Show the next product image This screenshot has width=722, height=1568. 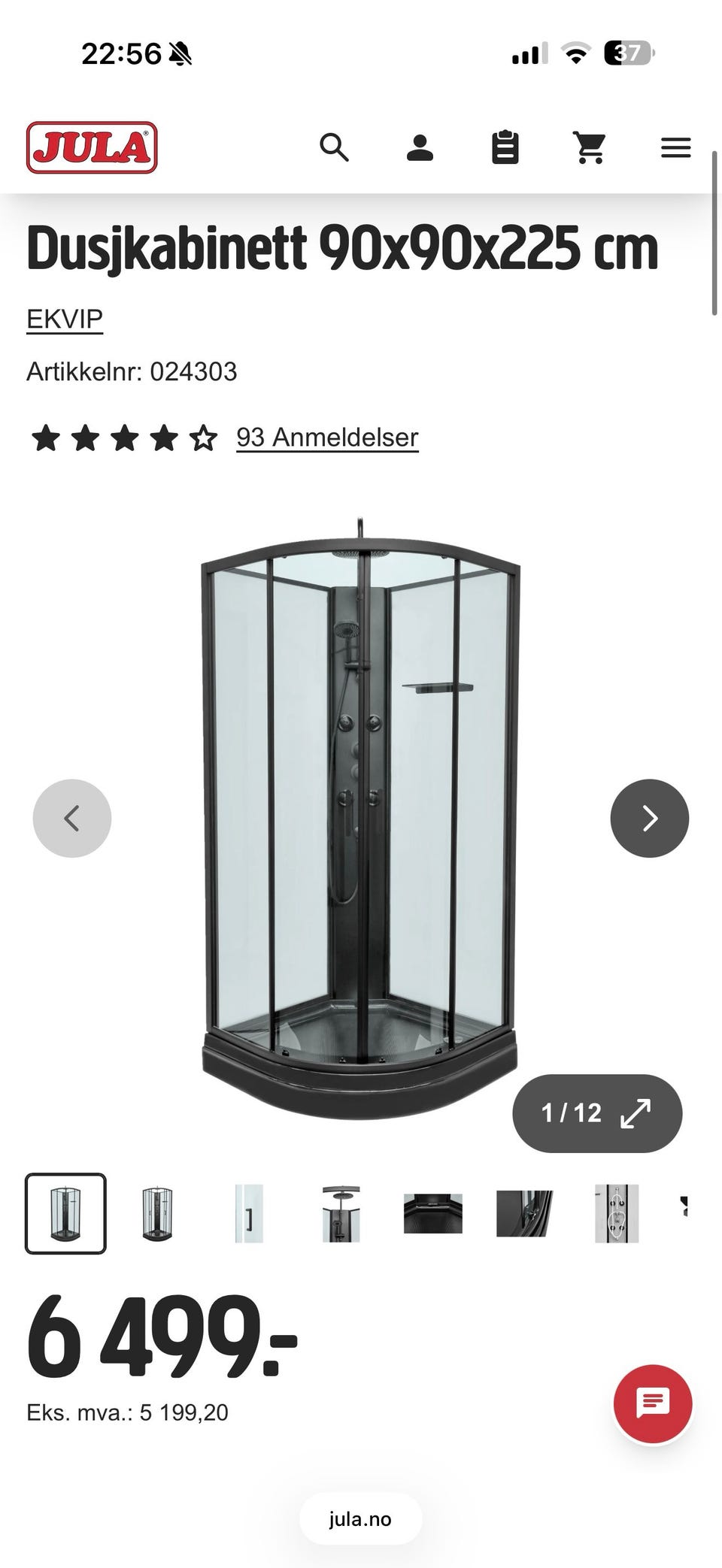pyautogui.click(x=649, y=818)
